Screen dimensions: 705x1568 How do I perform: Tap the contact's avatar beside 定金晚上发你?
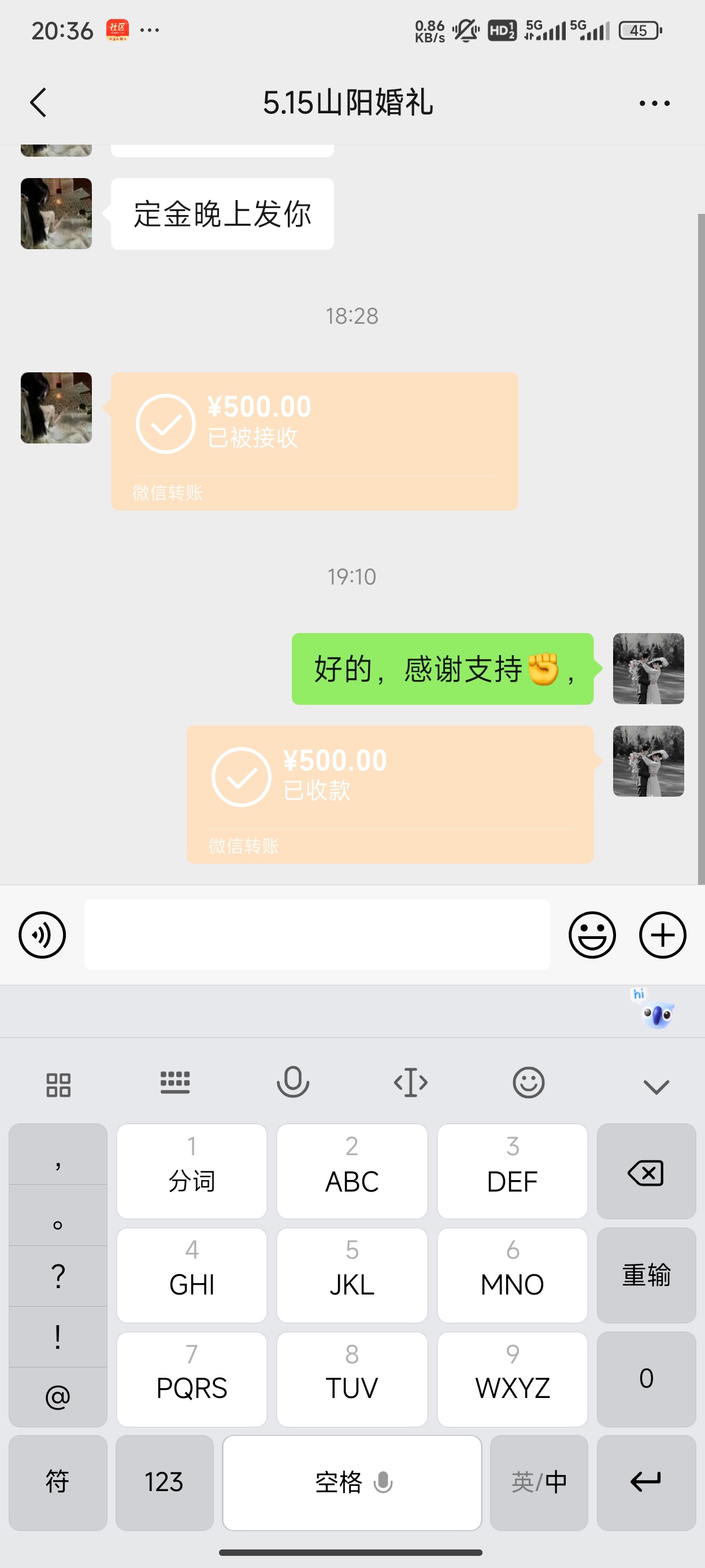56,213
